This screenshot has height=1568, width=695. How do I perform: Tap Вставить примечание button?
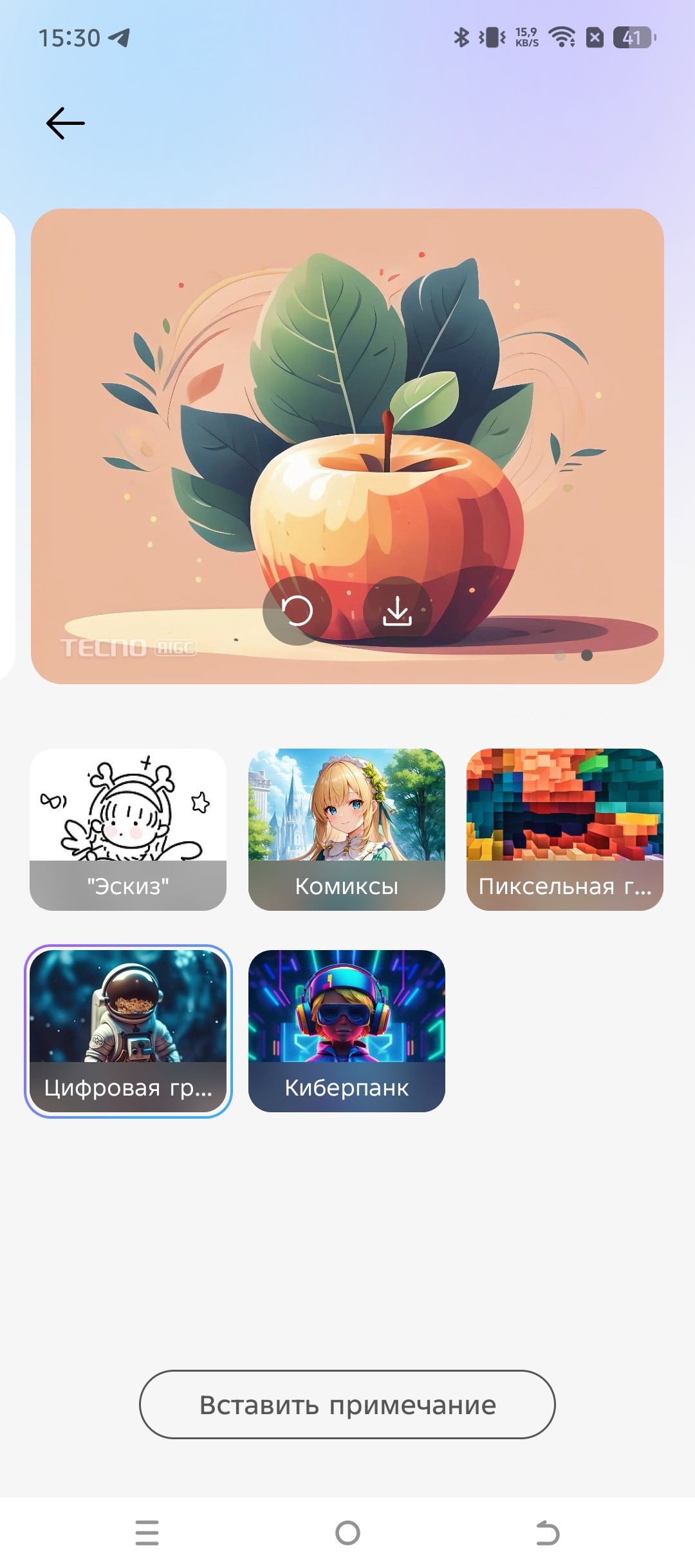click(347, 1405)
